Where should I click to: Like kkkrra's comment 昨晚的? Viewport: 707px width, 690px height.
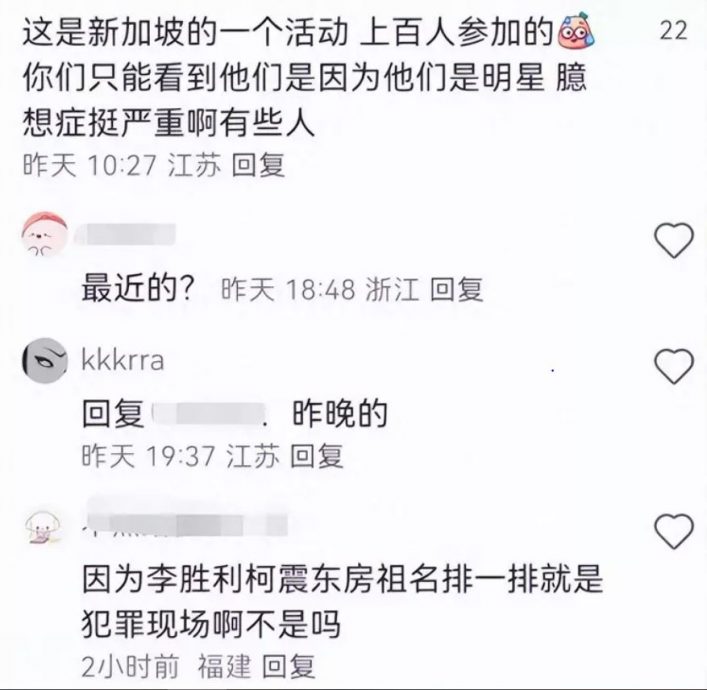tap(672, 367)
